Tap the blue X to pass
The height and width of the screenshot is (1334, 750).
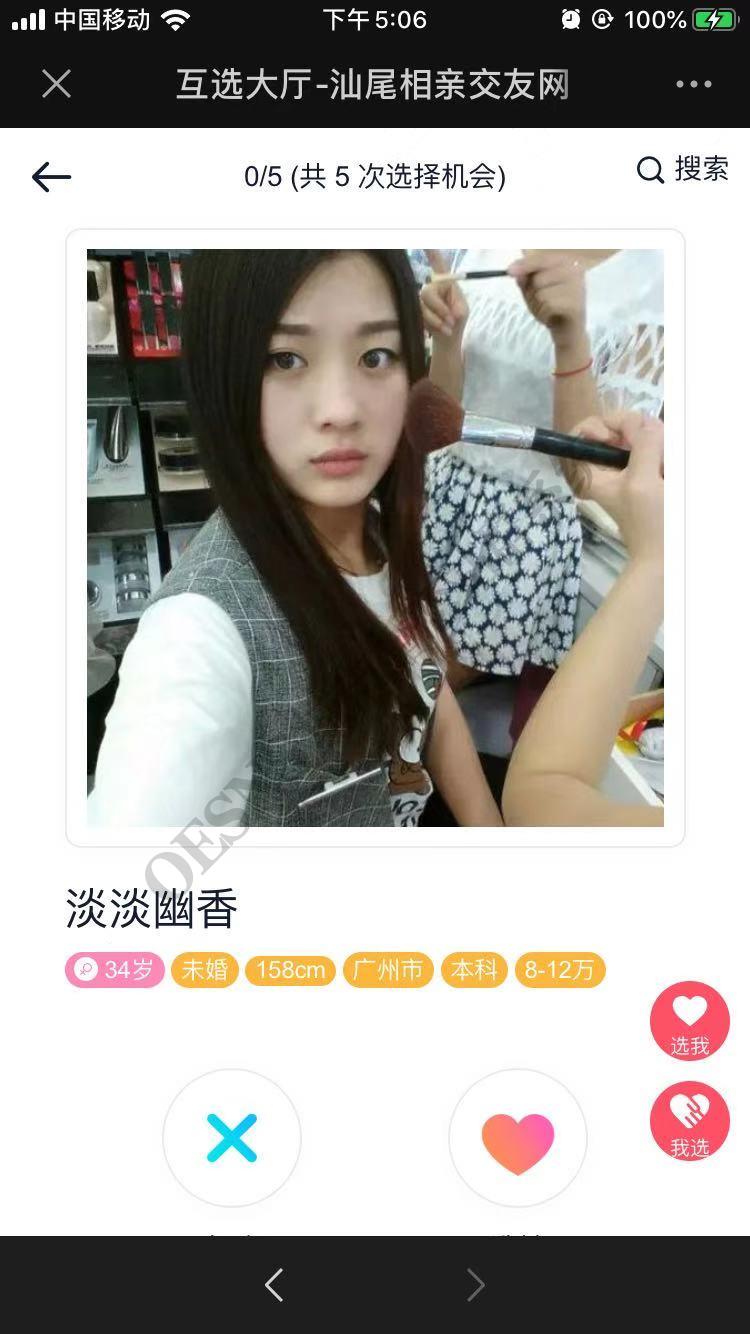click(232, 1138)
